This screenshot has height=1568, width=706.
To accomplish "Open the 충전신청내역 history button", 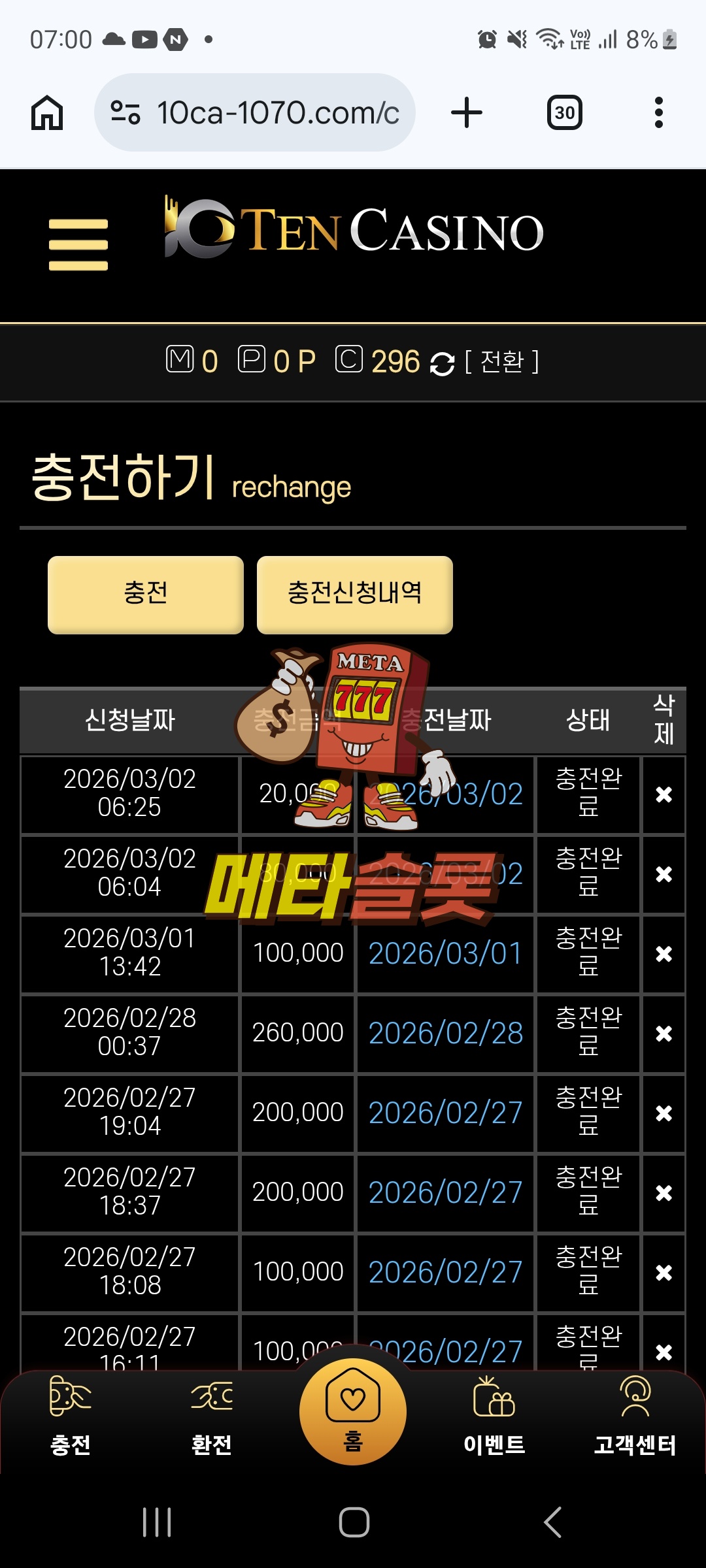I will 354,594.
